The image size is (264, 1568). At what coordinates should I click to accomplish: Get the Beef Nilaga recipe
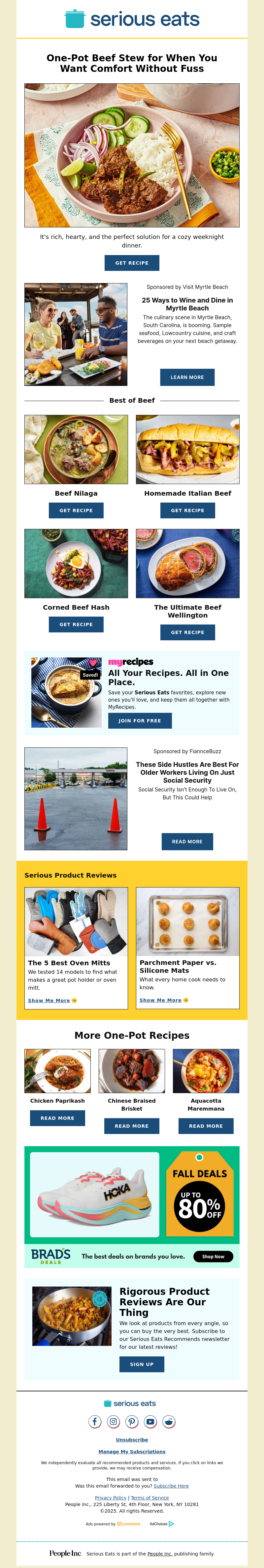76,510
